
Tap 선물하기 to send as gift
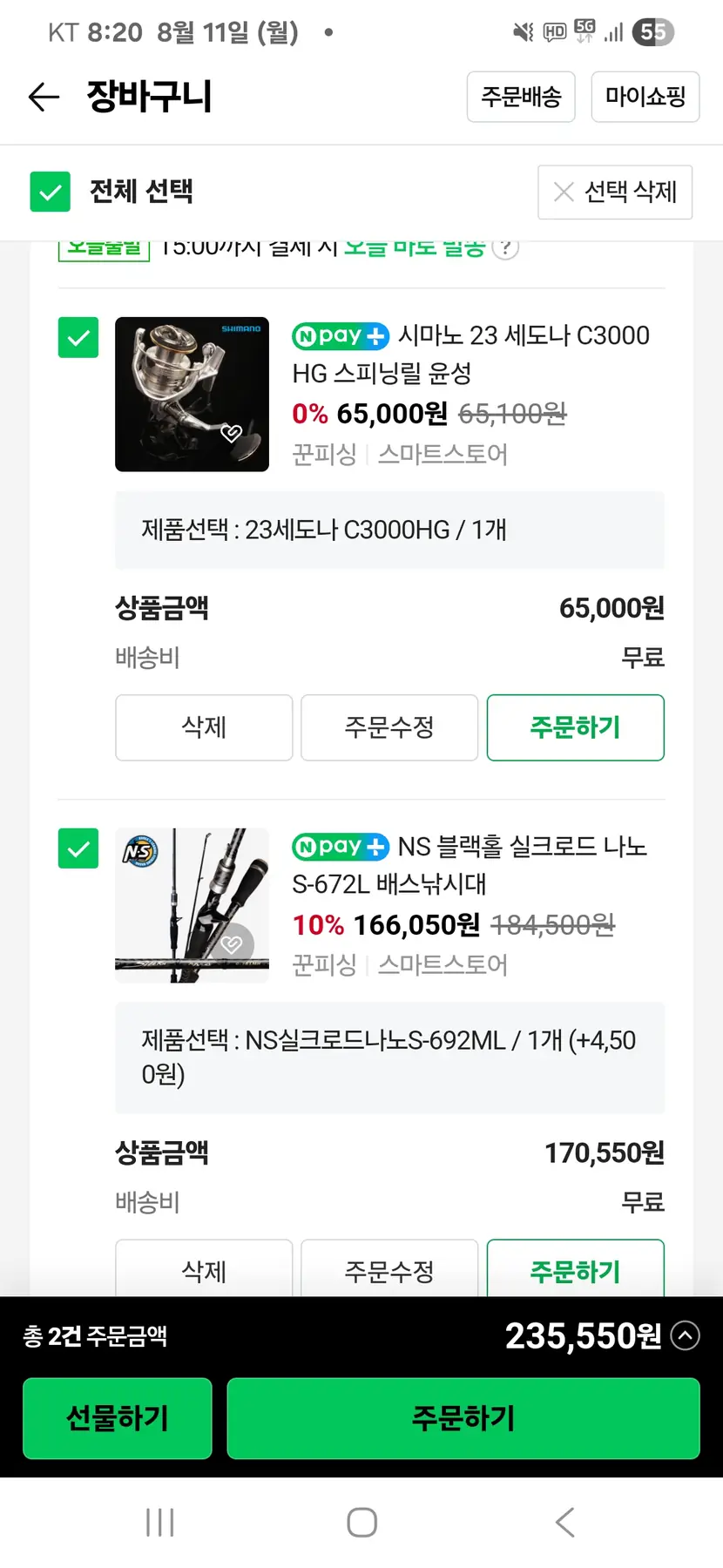[118, 1418]
